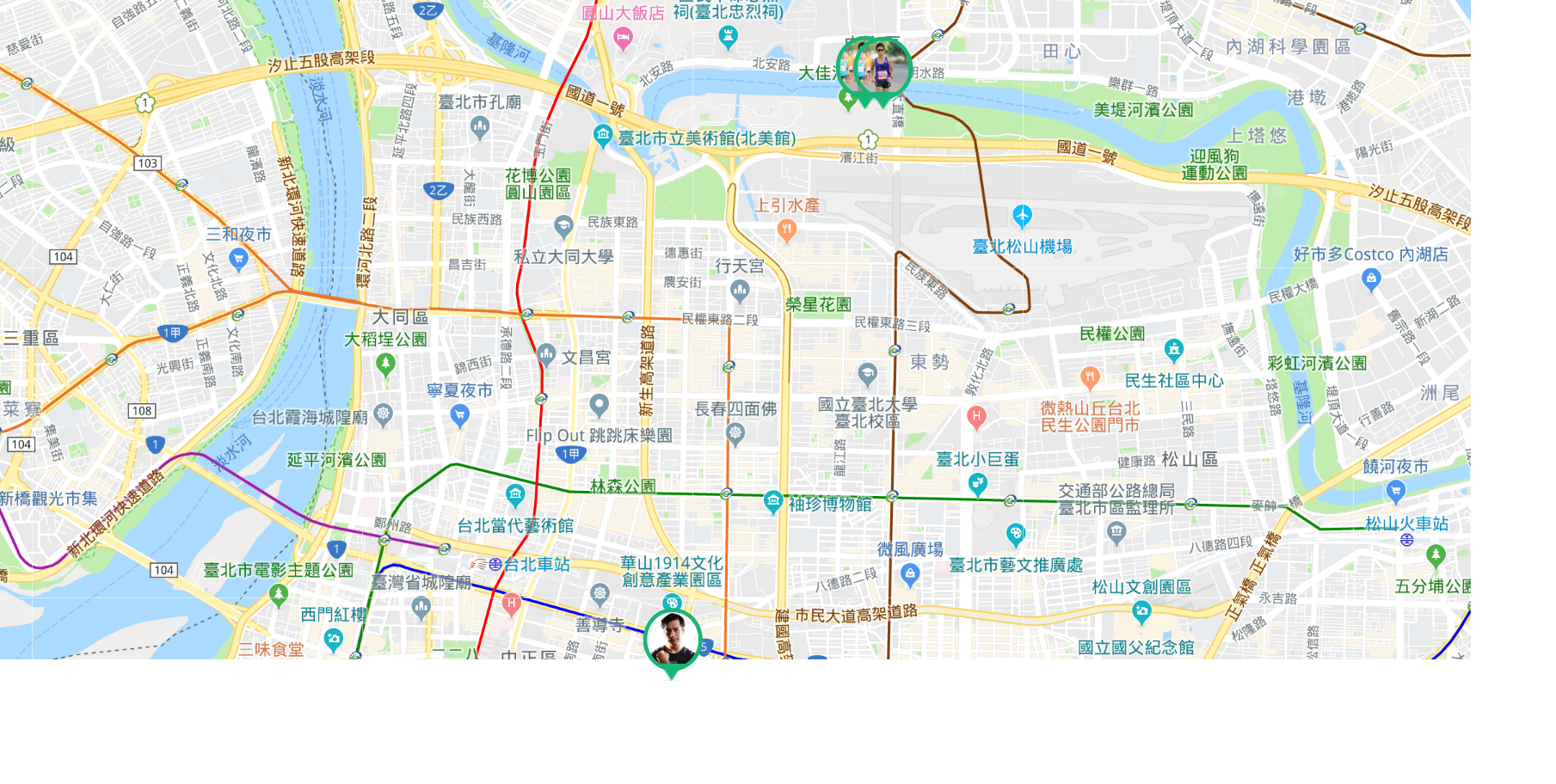Select the 臺北松山機場 airport pin

click(x=1022, y=215)
